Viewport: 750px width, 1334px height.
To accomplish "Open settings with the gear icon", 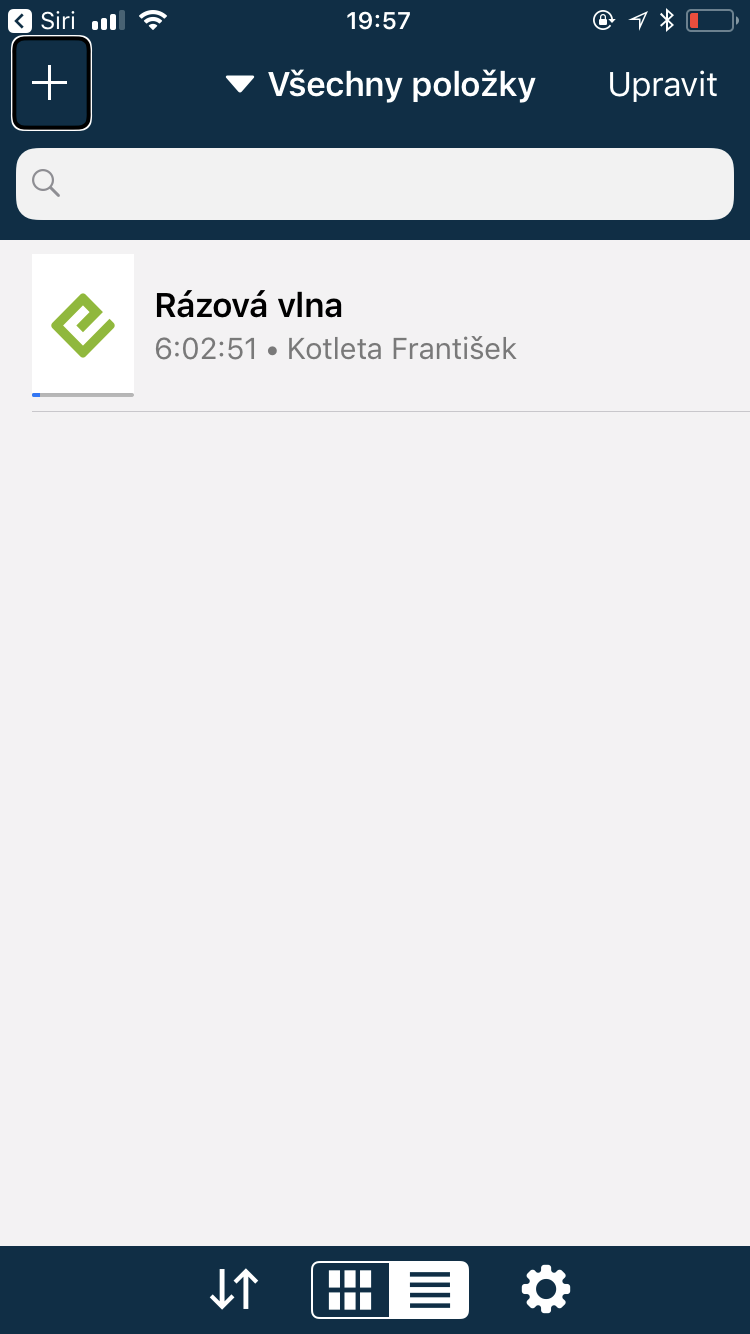I will pyautogui.click(x=546, y=1289).
